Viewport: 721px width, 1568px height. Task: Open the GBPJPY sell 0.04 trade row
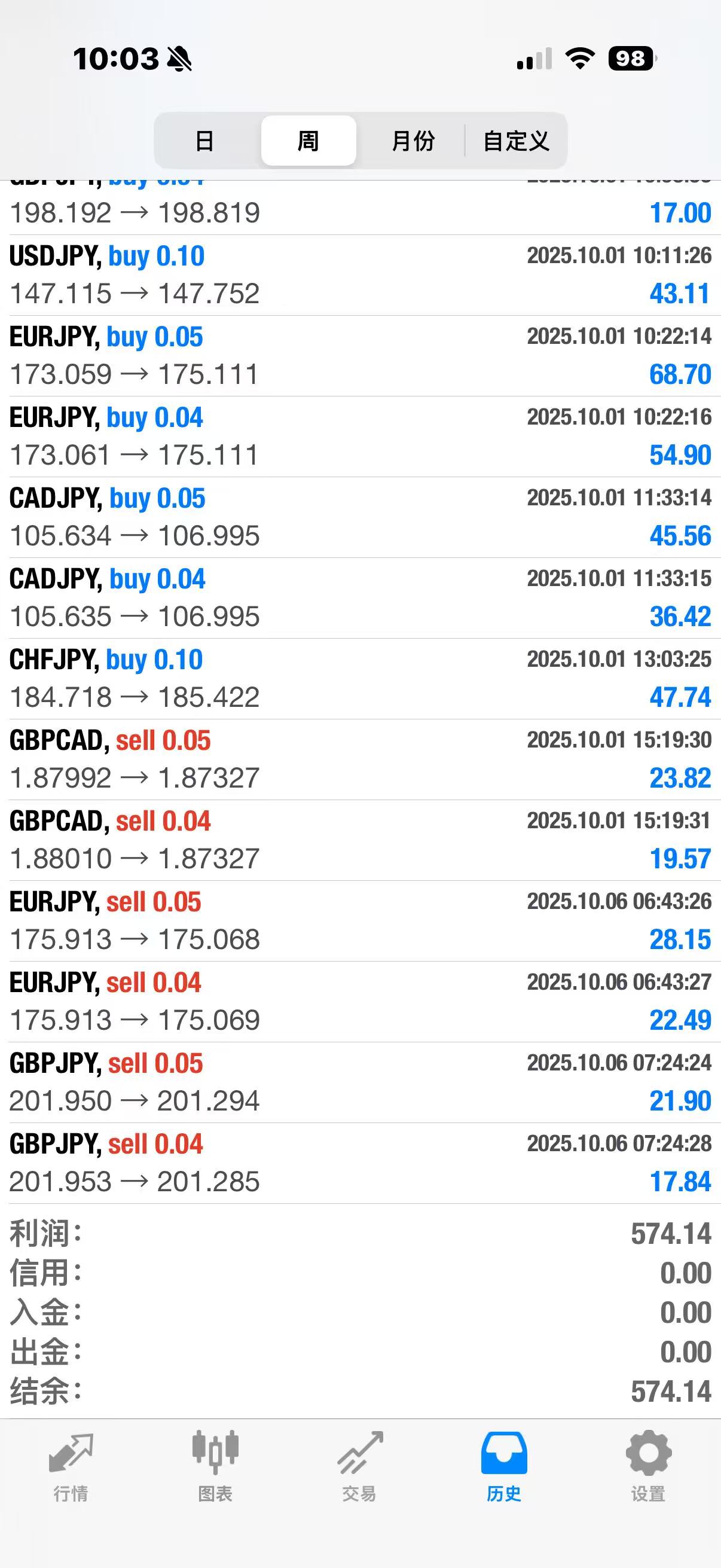(360, 1163)
